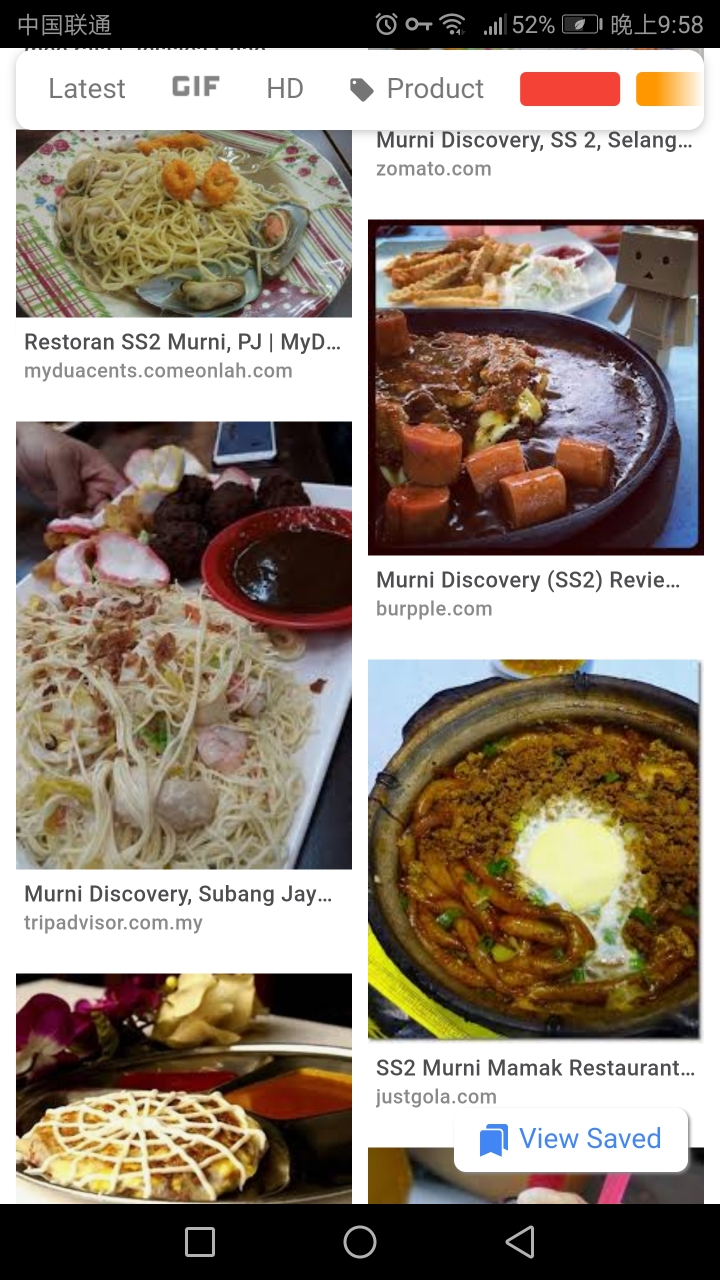Apply the HD image filter
The height and width of the screenshot is (1280, 720).
click(284, 89)
